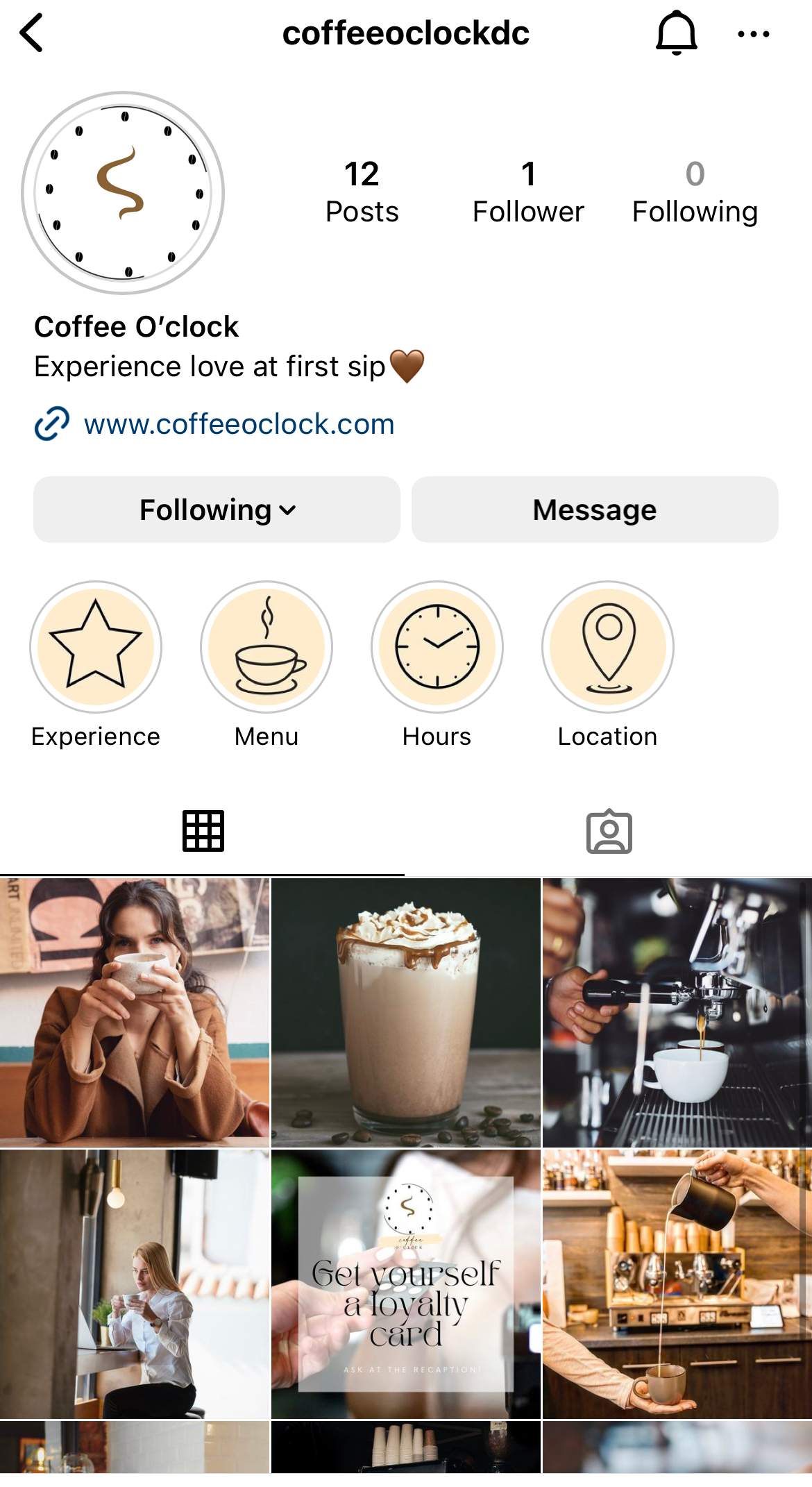Image resolution: width=812 pixels, height=1487 pixels.
Task: Switch to the posts grid tab
Action: point(203,830)
